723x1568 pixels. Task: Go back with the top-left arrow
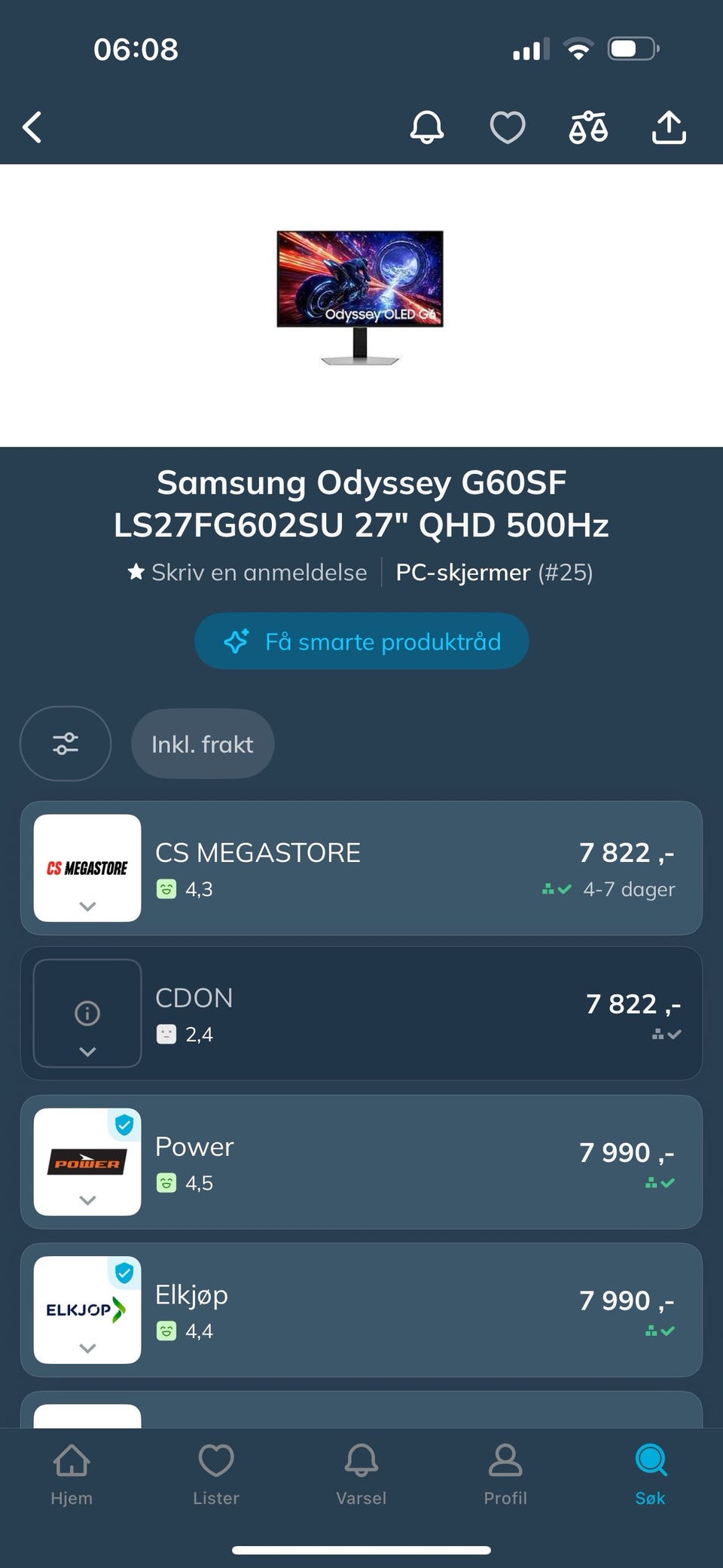32,127
